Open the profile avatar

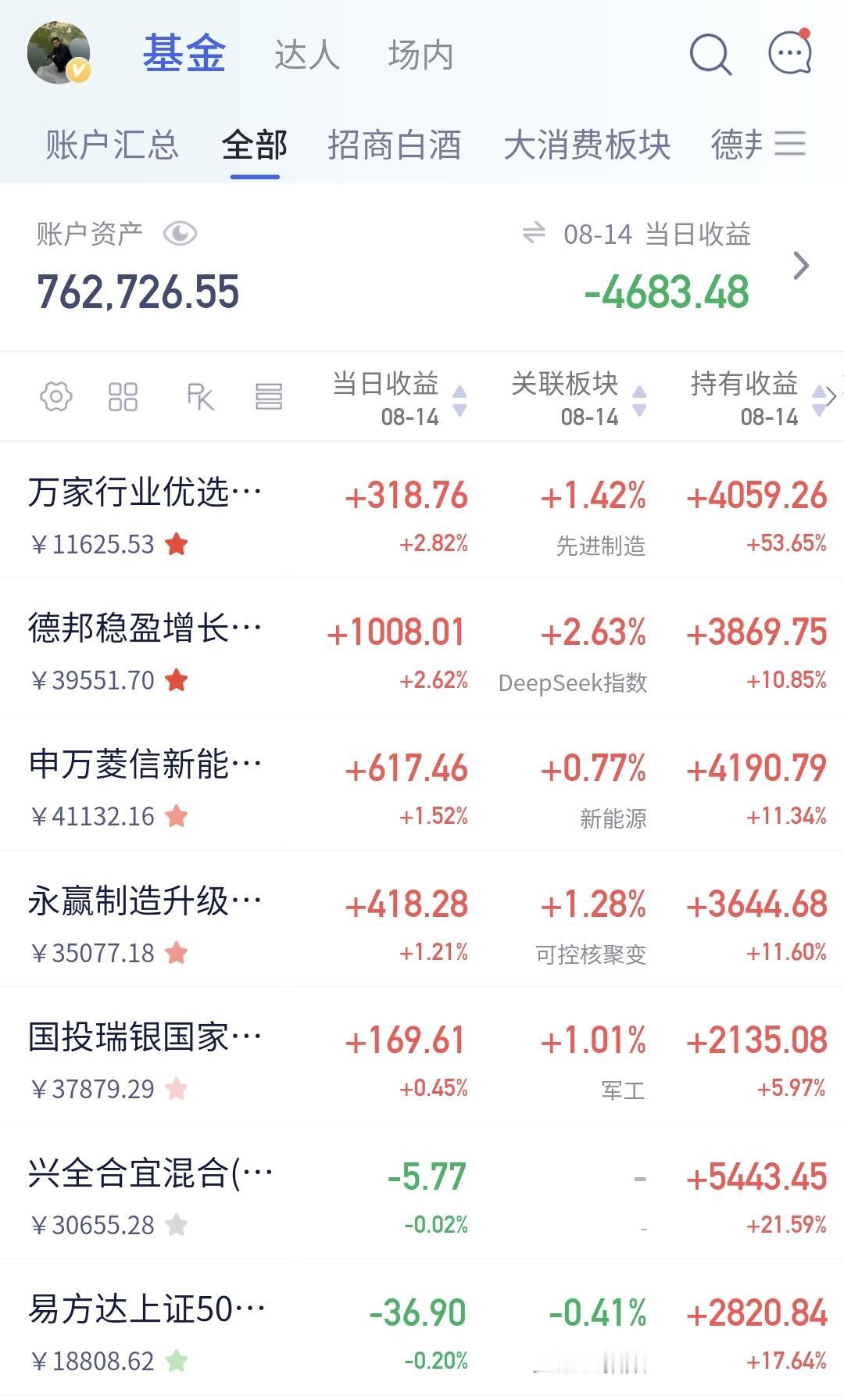click(59, 53)
